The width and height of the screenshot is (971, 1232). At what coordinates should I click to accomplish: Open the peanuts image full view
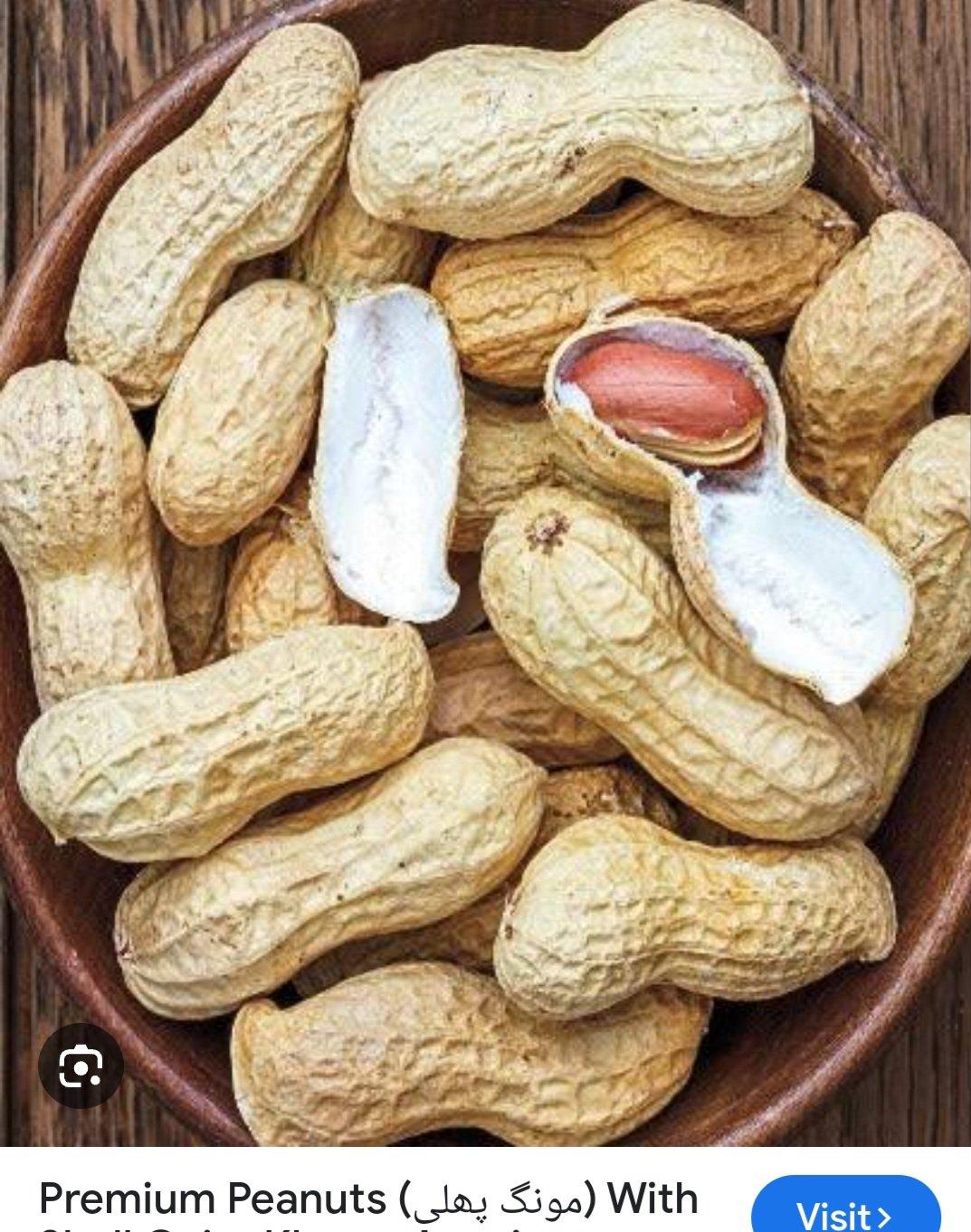coord(485,543)
